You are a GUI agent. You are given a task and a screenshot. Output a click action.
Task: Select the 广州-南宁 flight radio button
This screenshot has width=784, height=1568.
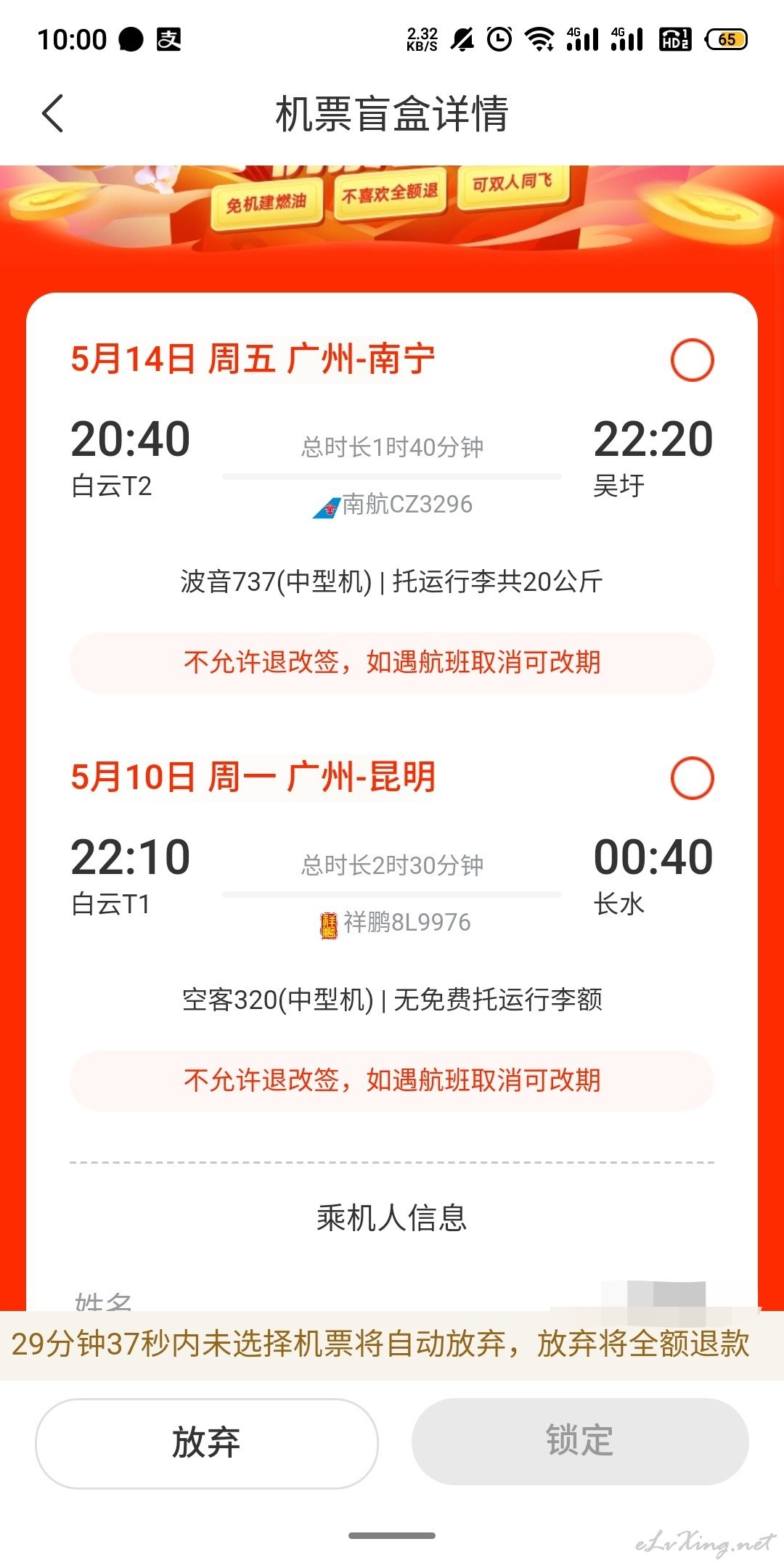click(x=692, y=360)
